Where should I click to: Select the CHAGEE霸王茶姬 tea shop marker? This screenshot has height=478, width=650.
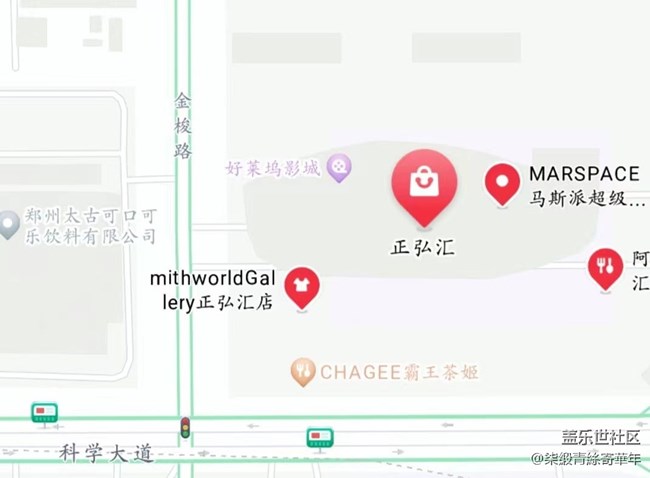(x=303, y=373)
